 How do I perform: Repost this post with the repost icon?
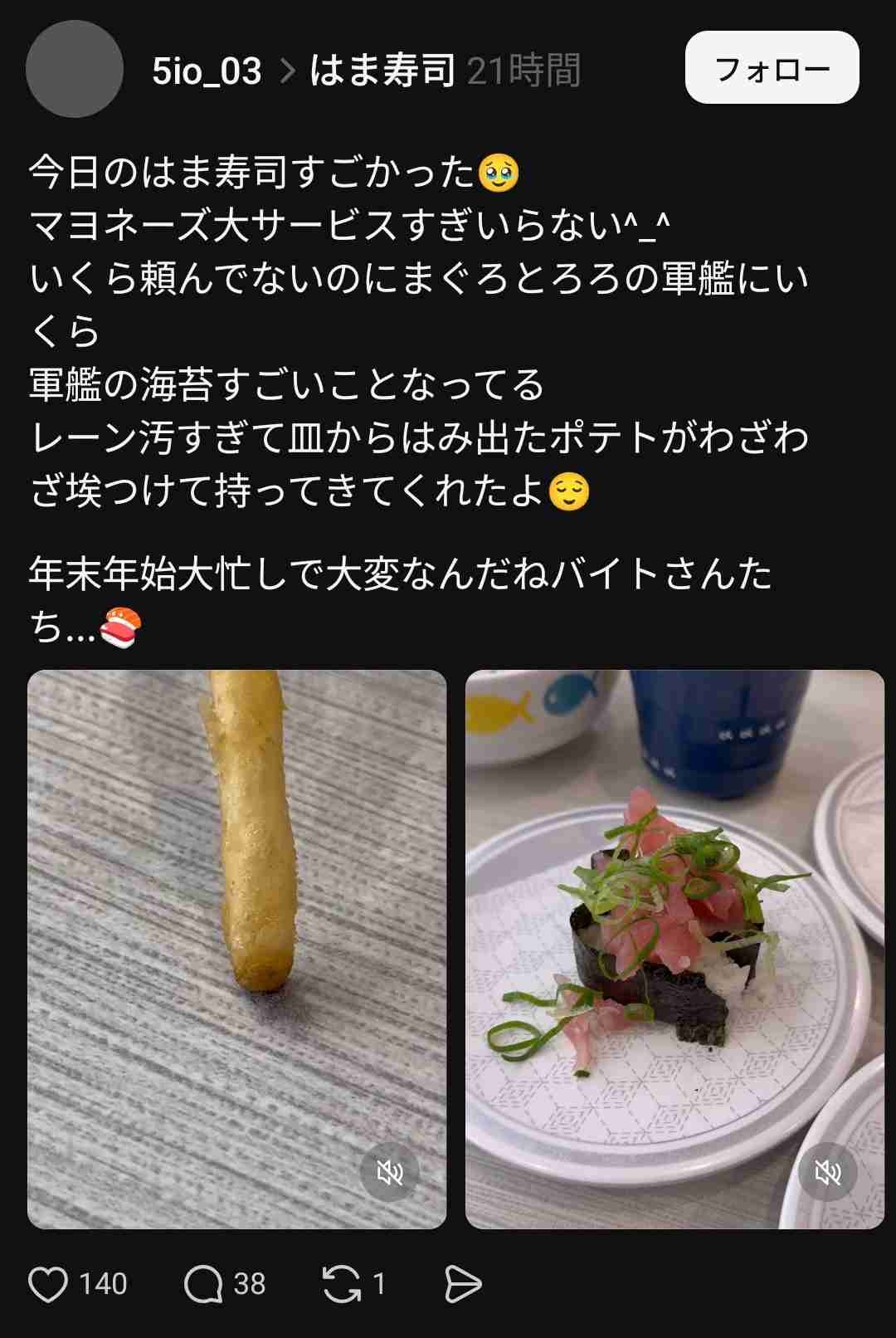342,1283
